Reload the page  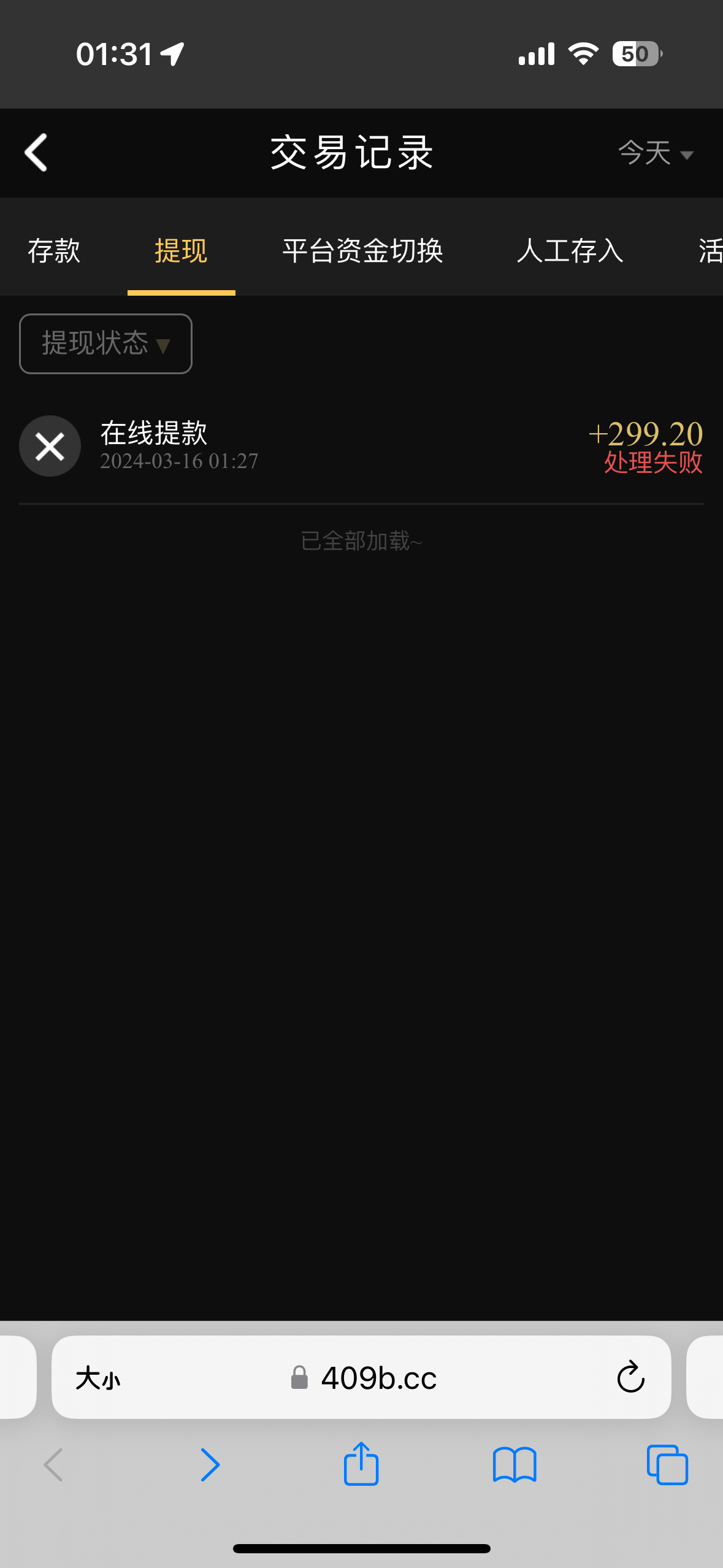630,1378
